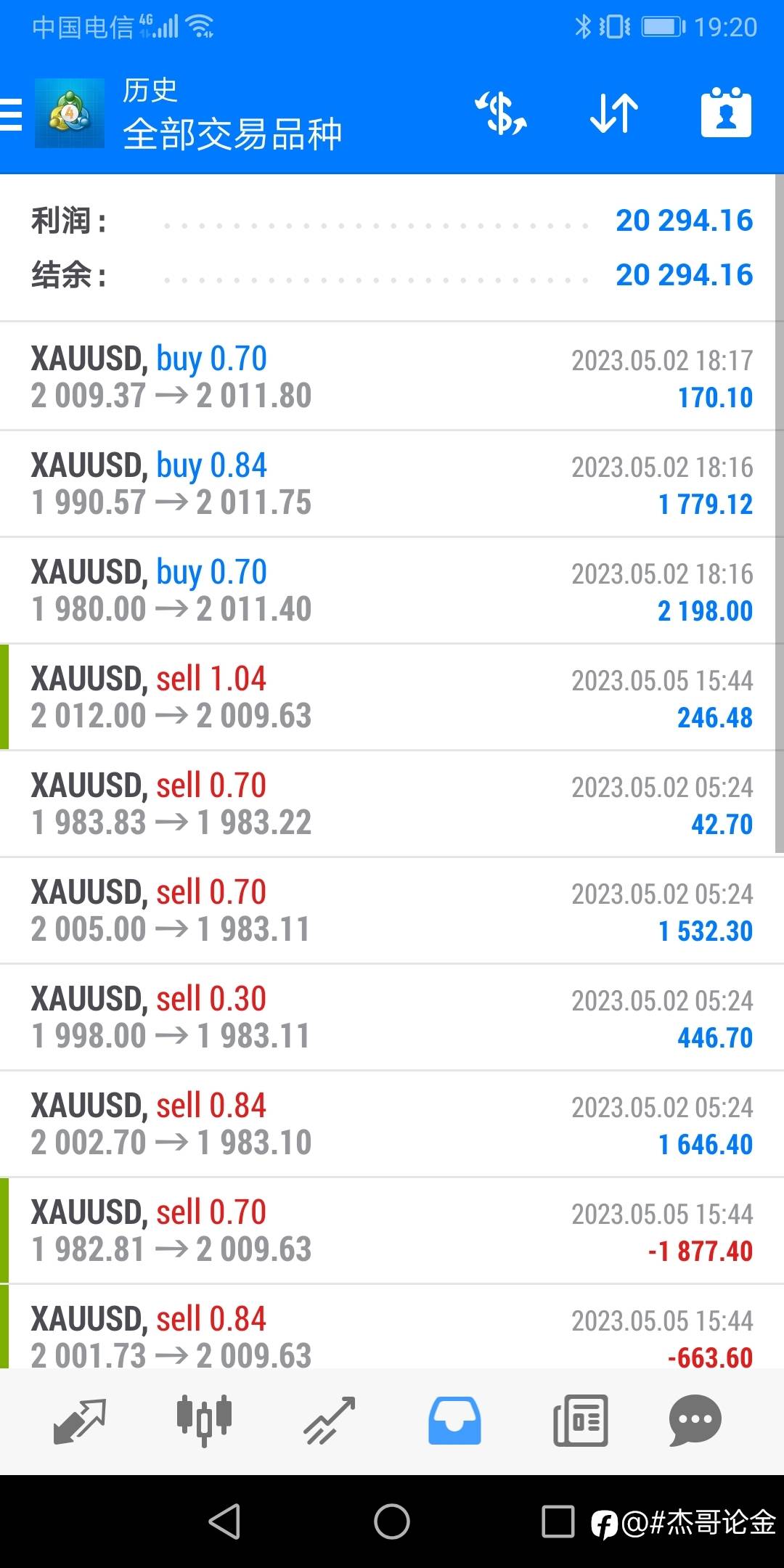Screen dimensions: 784x1568
Task: Go to the system home screen
Action: point(392,1522)
